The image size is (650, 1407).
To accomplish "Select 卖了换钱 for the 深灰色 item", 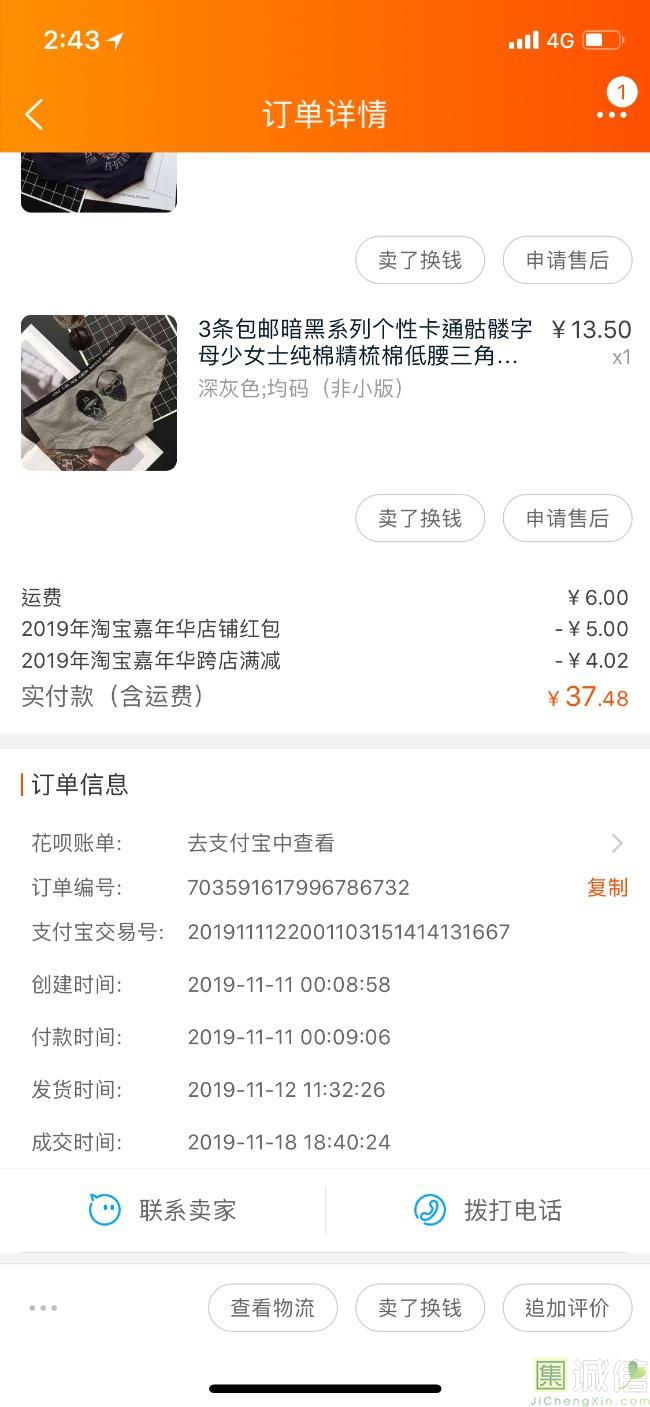I will click(420, 518).
